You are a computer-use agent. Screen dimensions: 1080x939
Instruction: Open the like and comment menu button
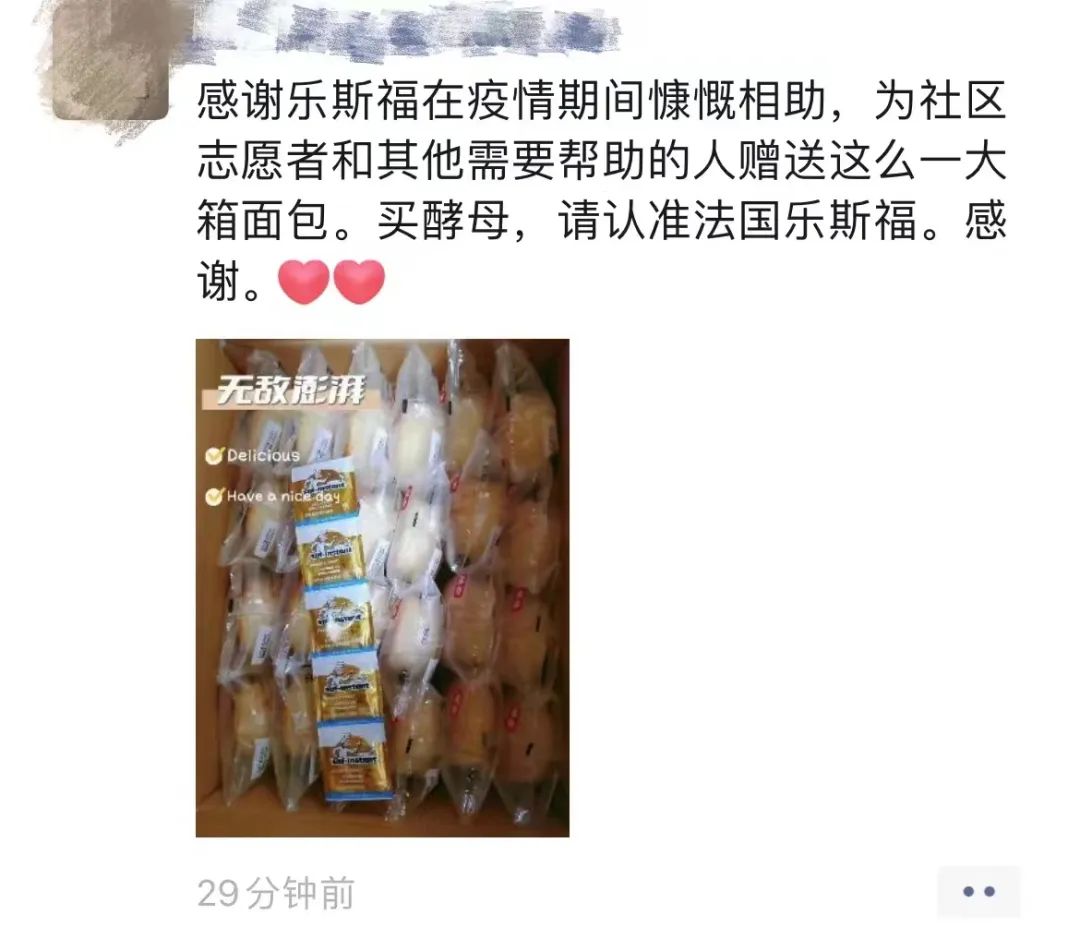pyautogui.click(x=978, y=891)
